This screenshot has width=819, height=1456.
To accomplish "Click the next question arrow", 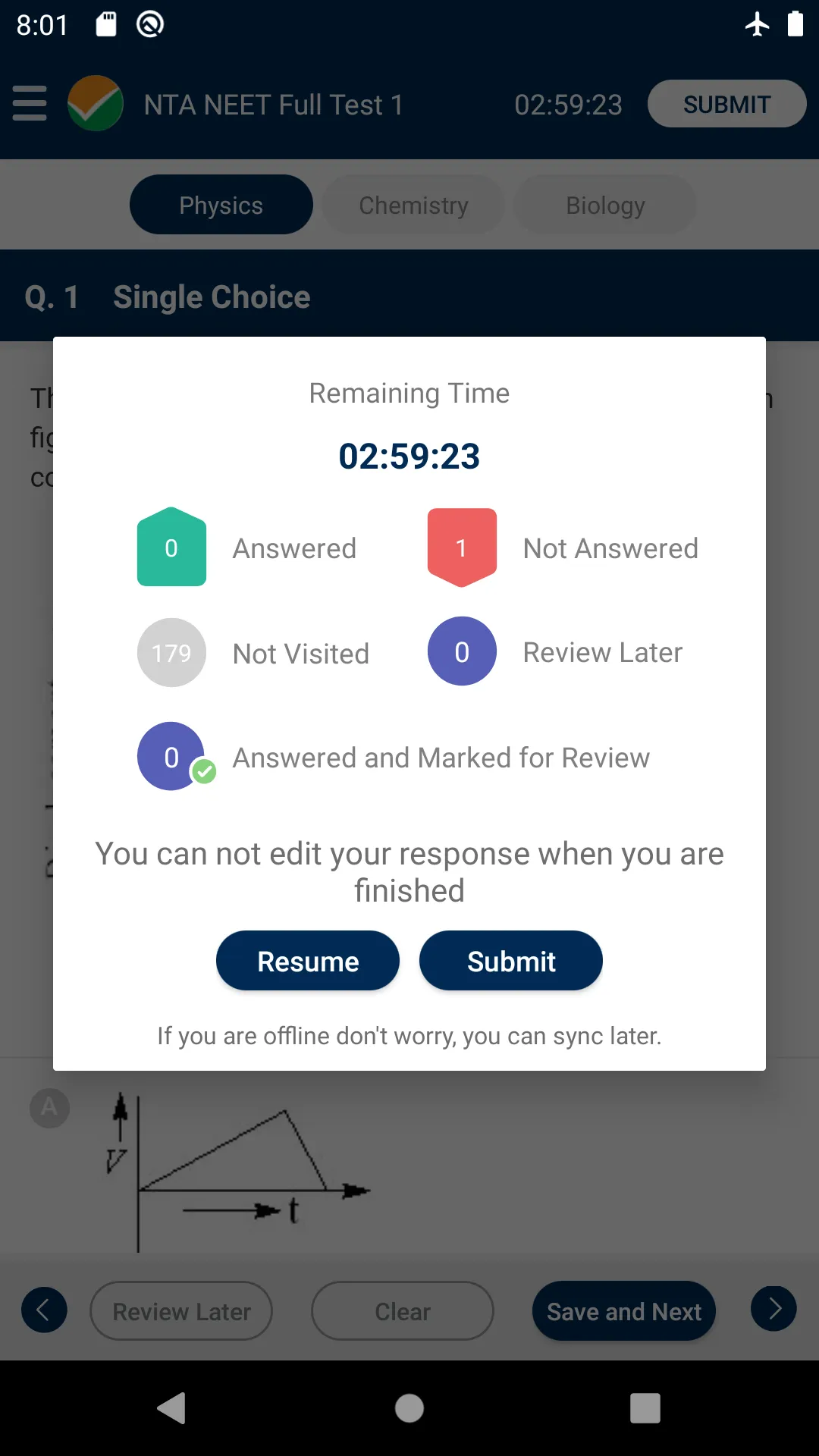I will tap(773, 1310).
